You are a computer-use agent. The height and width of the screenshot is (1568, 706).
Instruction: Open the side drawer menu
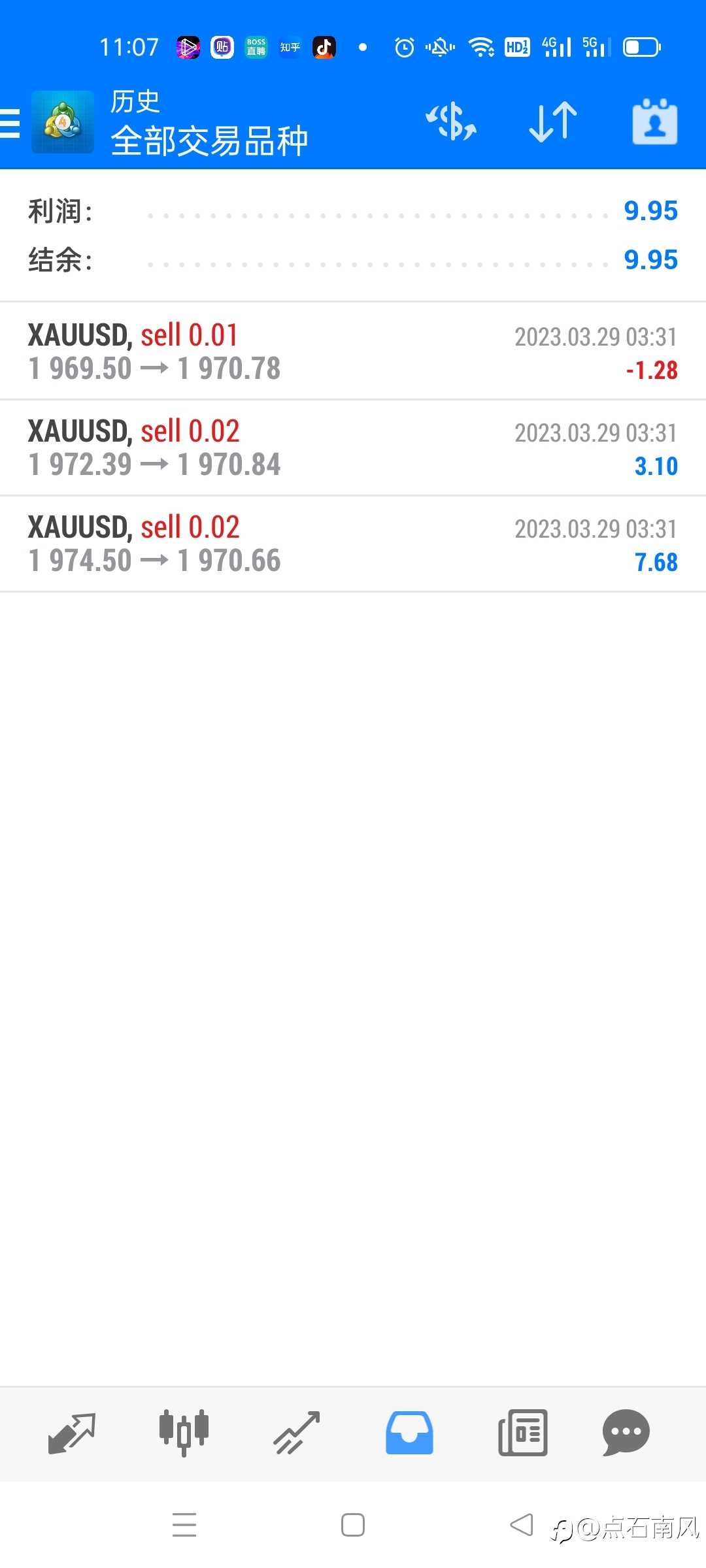tap(10, 123)
